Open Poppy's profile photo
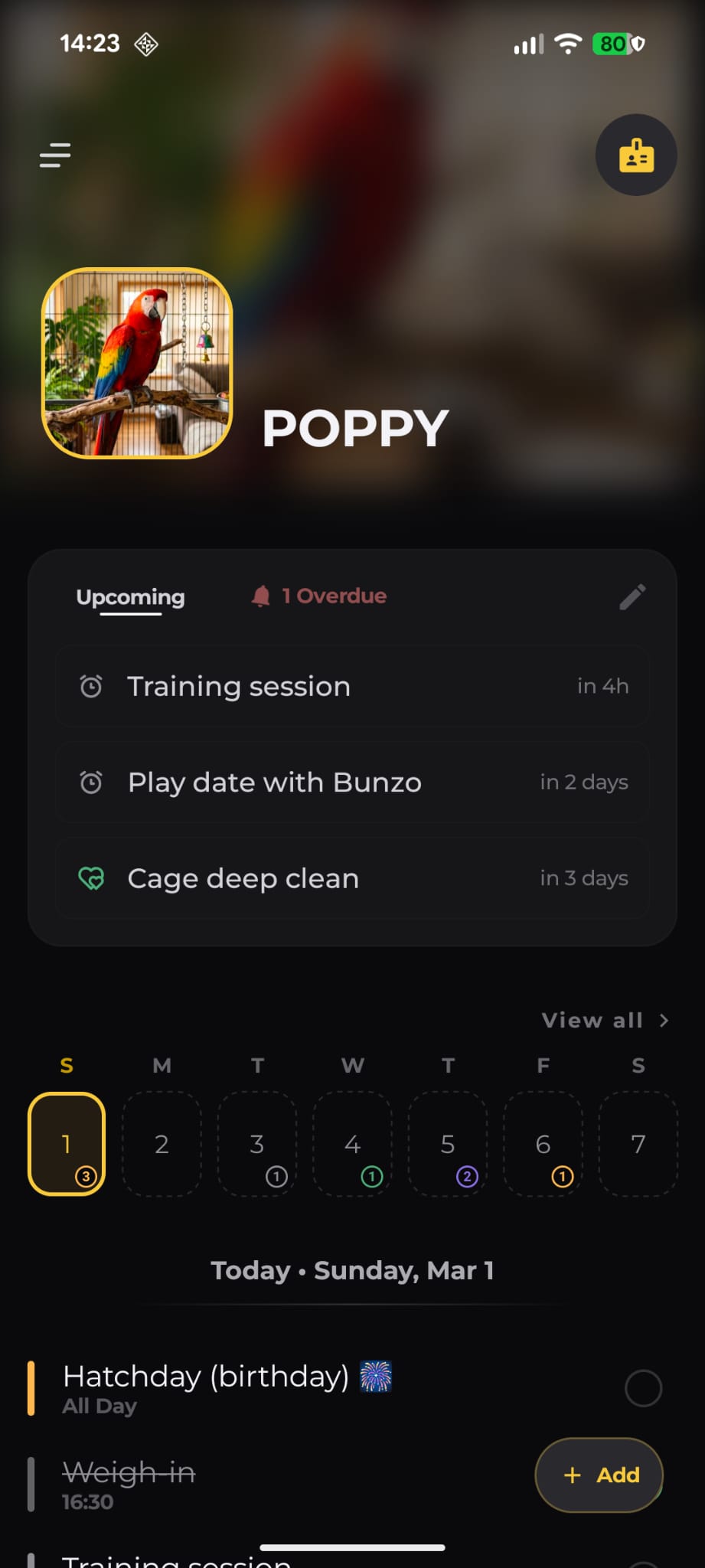 [x=137, y=364]
